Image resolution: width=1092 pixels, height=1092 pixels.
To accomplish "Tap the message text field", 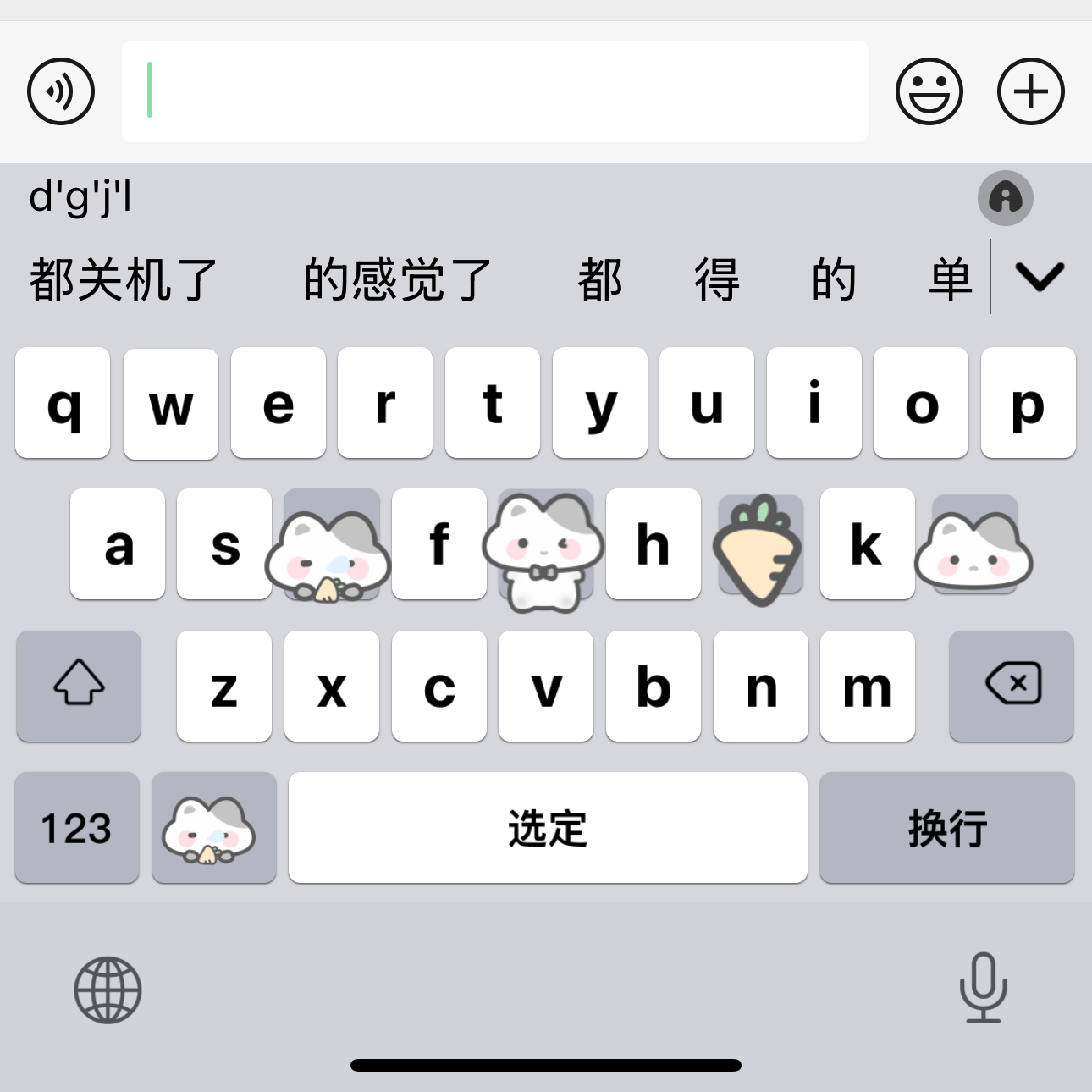I will click(495, 91).
